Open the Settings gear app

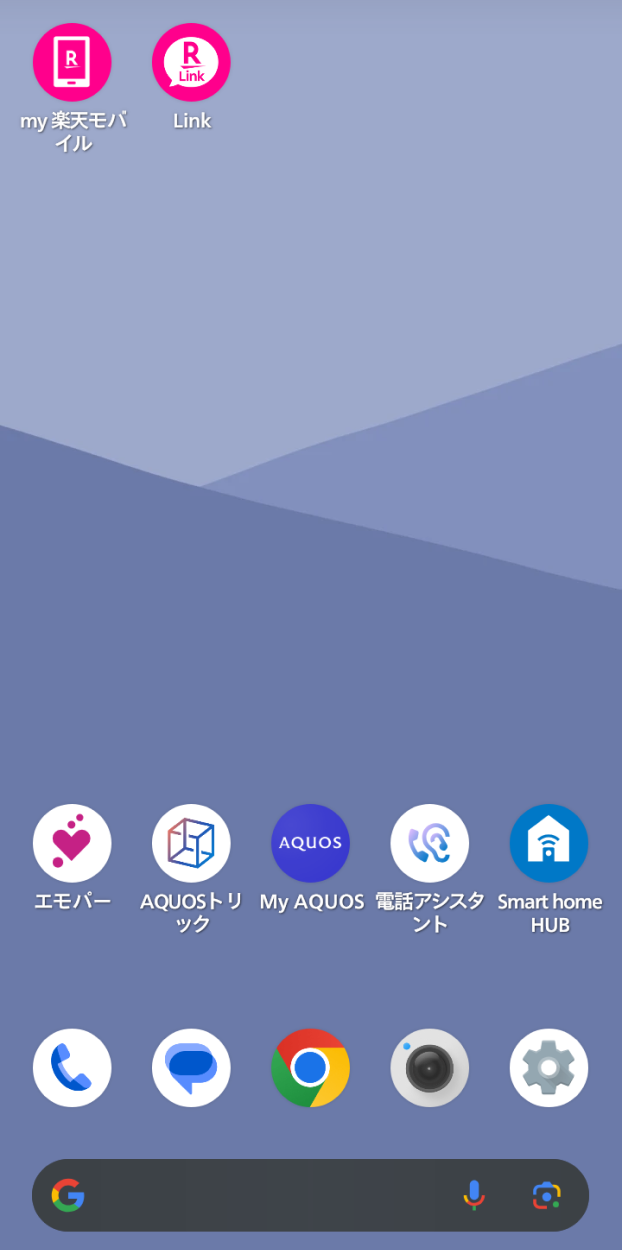548,1067
